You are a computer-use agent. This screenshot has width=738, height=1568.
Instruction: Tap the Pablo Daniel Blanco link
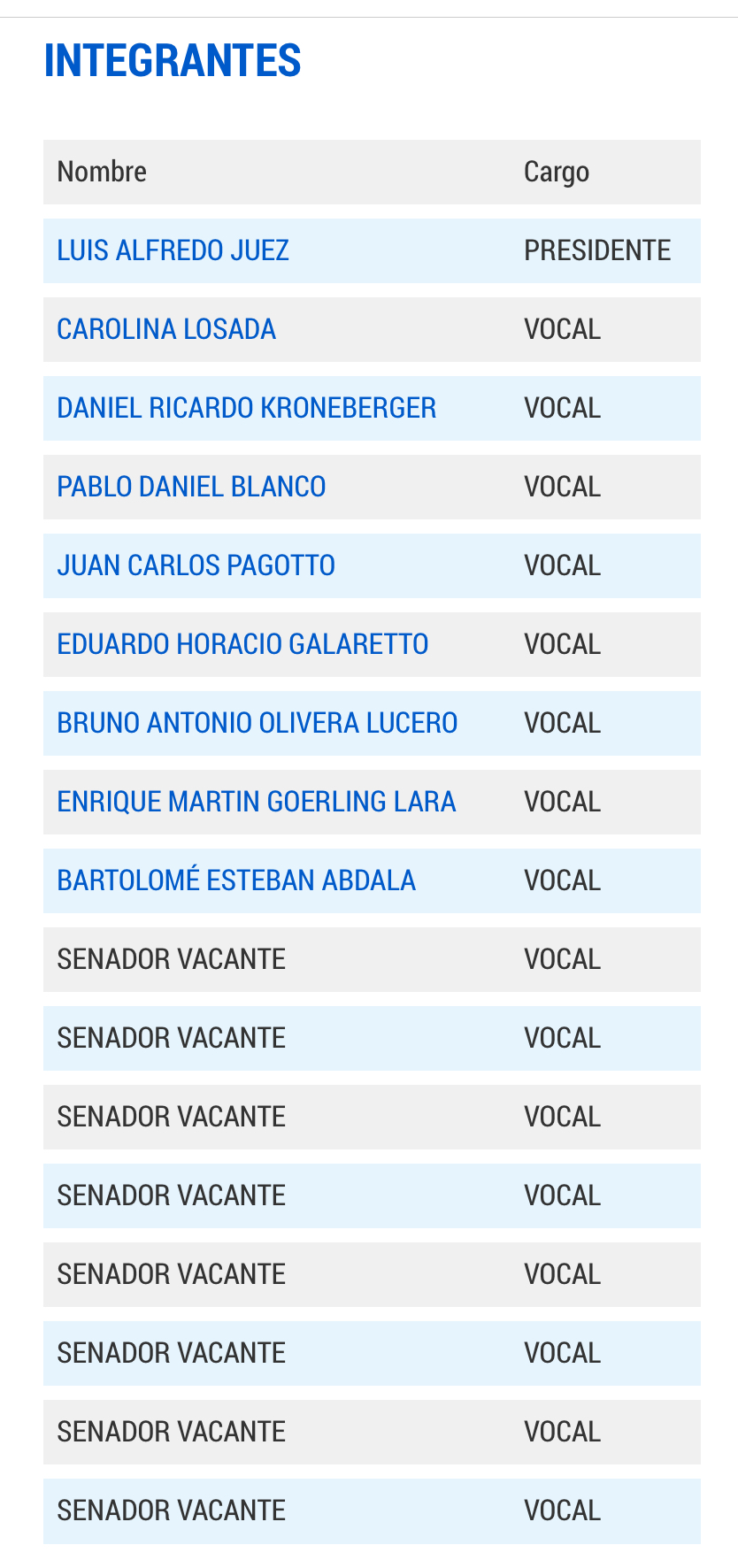[x=191, y=487]
